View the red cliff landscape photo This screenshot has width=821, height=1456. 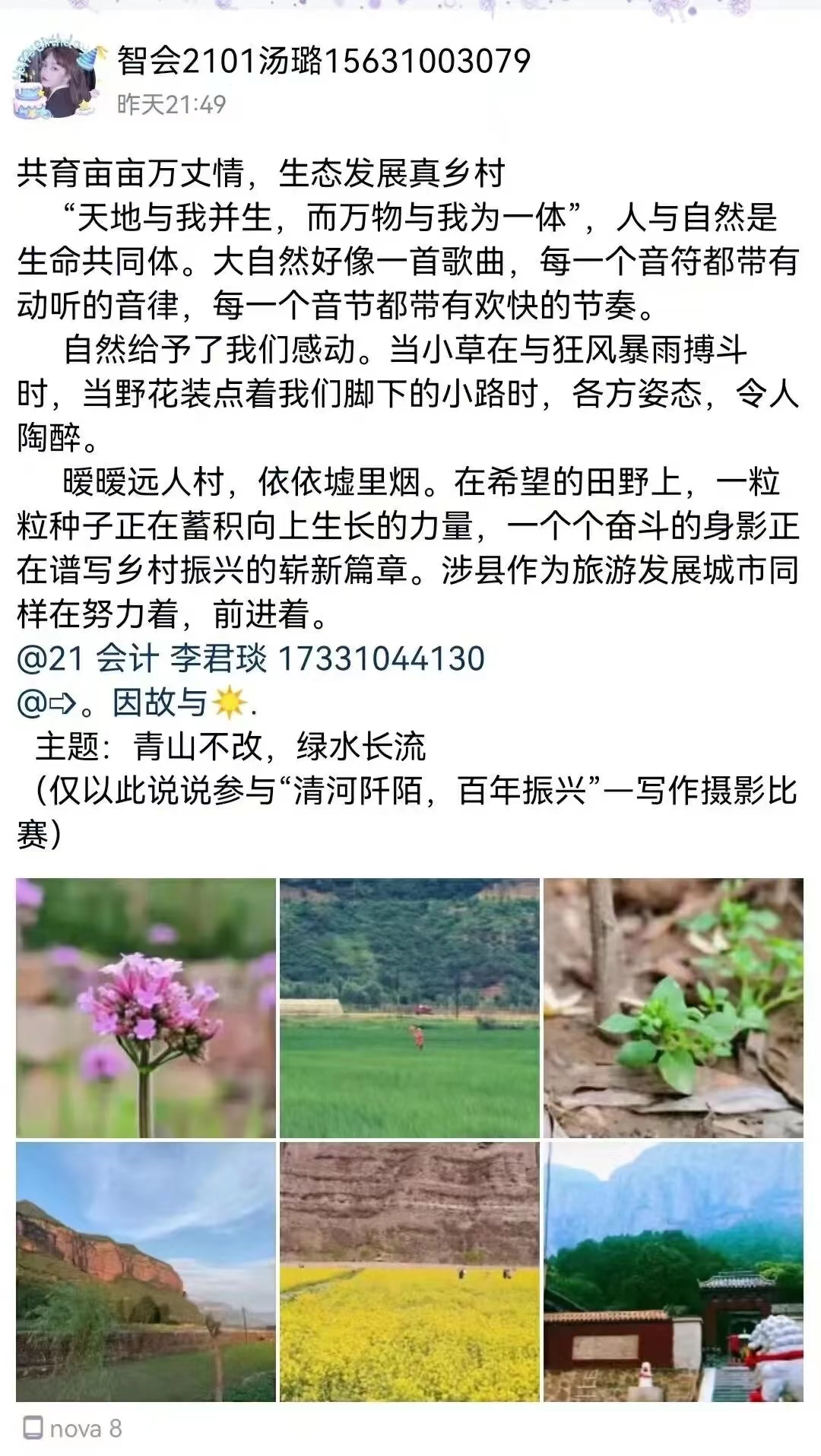pos(146,1271)
